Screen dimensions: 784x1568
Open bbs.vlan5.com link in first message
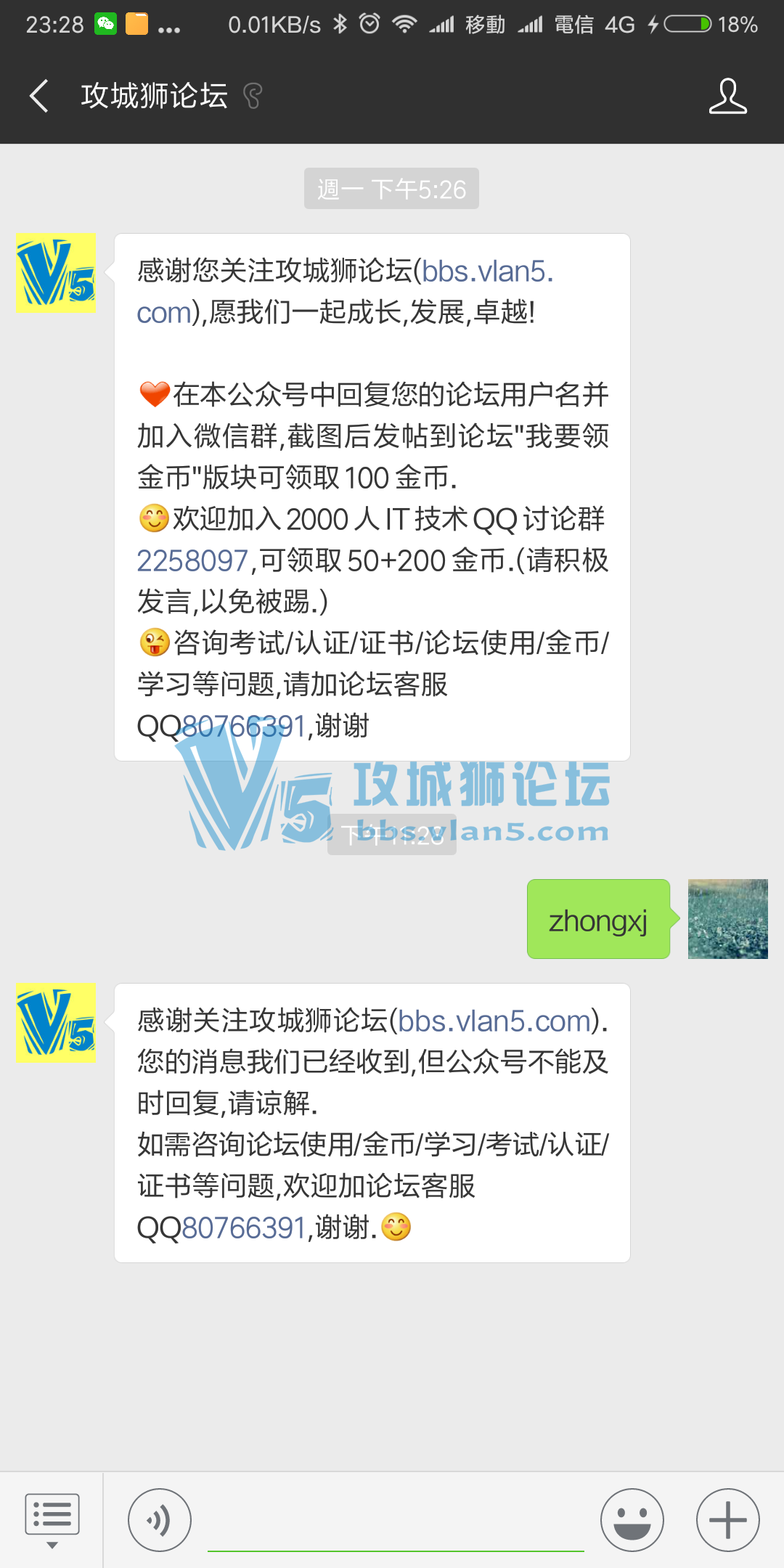(x=486, y=271)
